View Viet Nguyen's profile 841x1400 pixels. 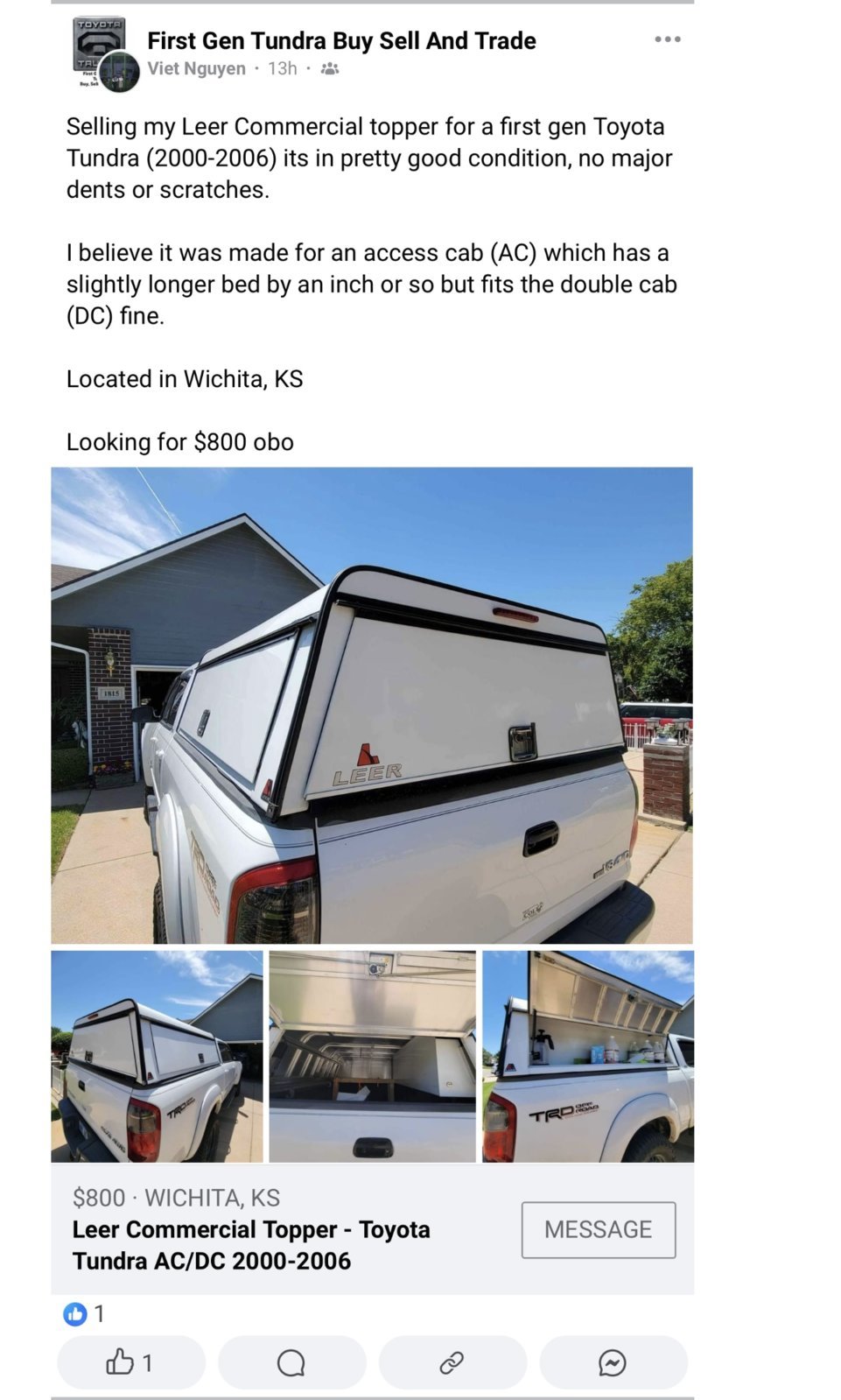[x=196, y=68]
